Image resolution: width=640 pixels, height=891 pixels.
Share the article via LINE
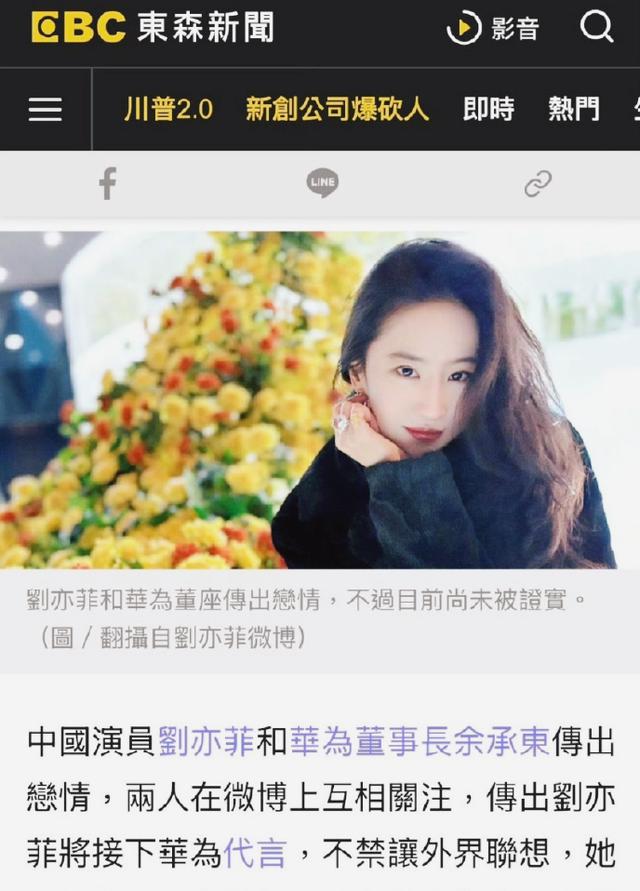322,183
